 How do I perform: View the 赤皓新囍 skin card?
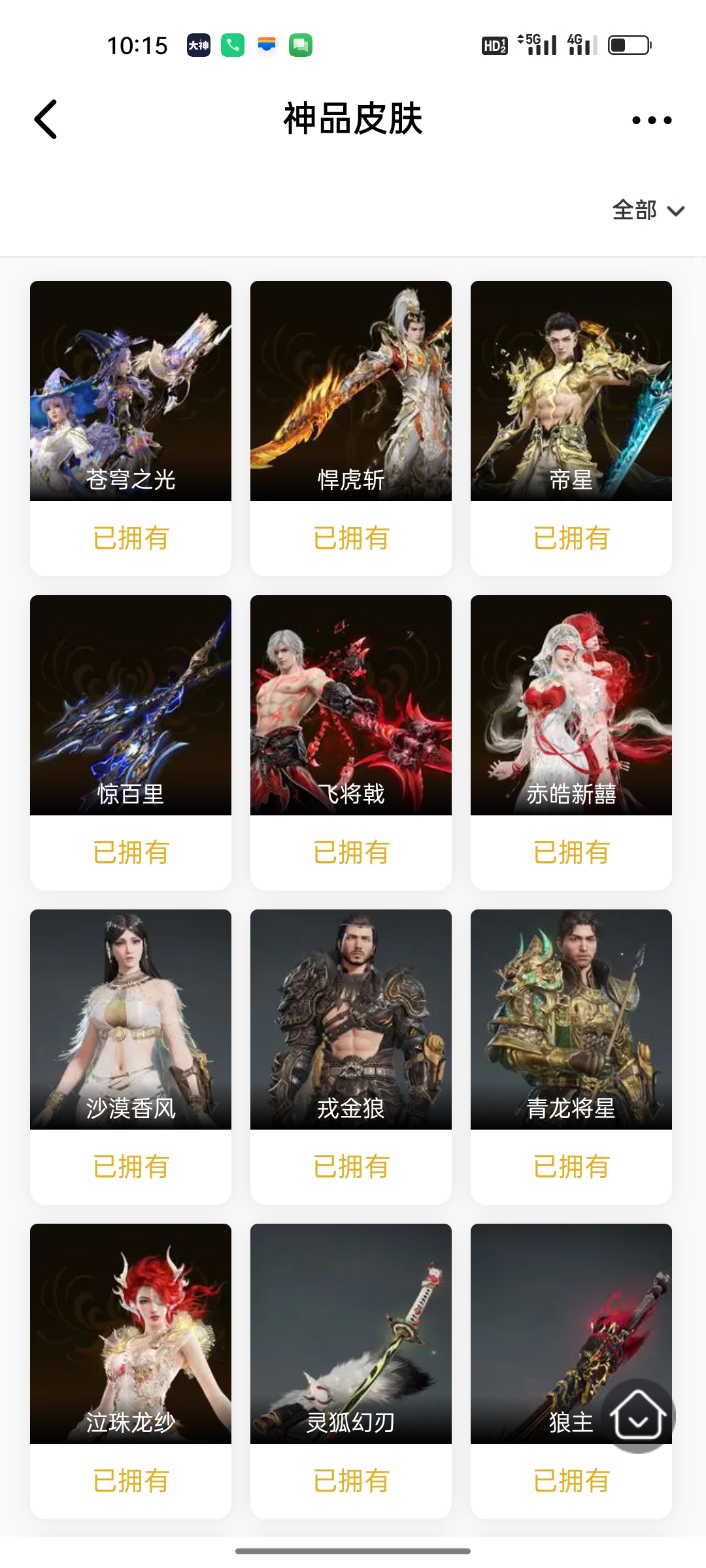571,742
